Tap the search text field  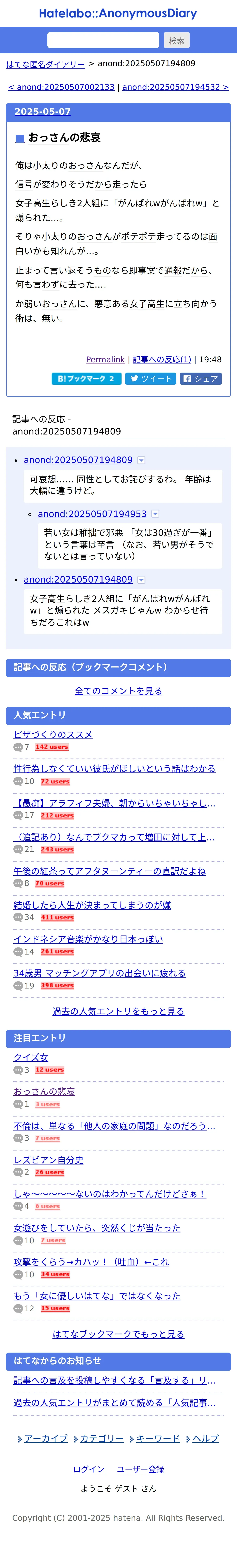pyautogui.click(x=103, y=40)
